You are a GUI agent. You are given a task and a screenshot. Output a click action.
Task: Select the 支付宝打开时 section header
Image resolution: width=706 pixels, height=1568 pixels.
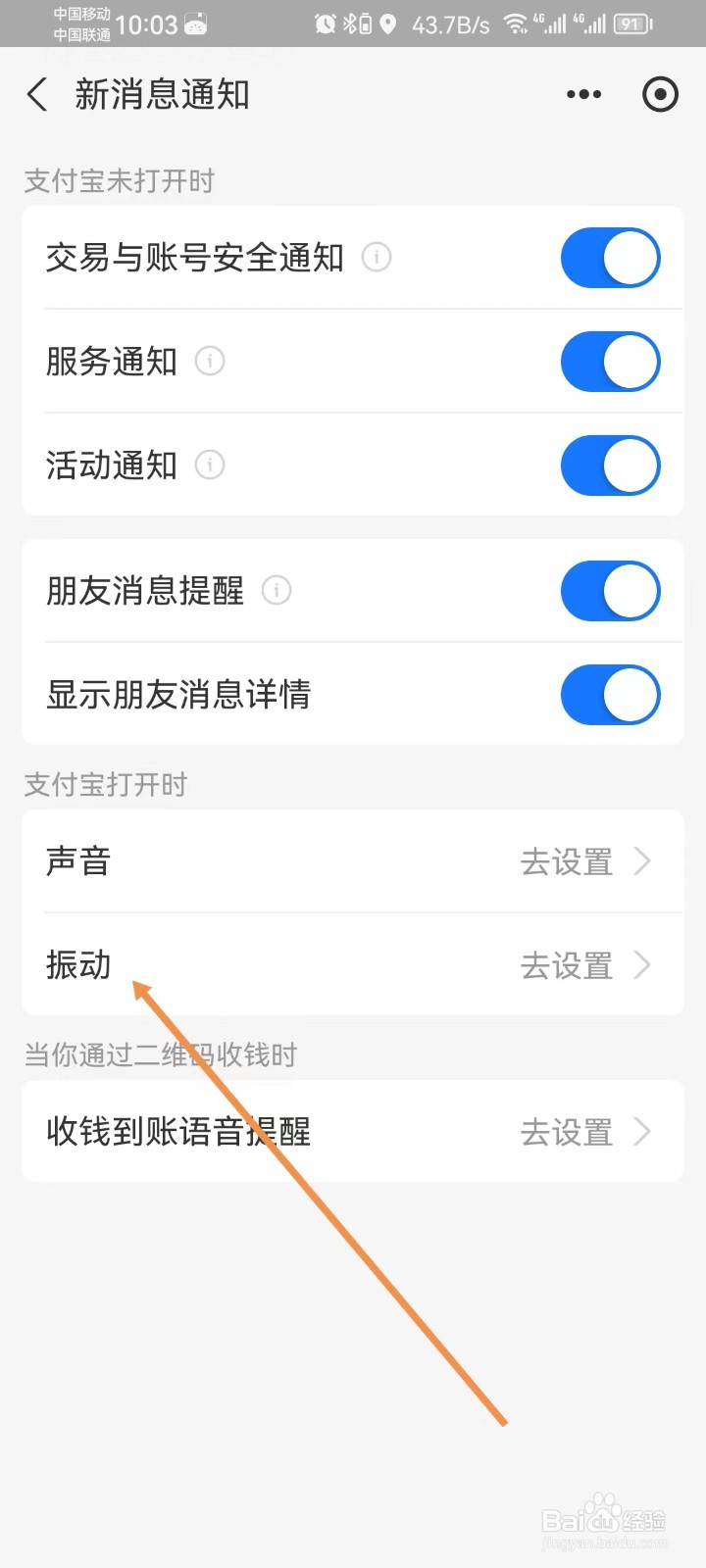(104, 784)
